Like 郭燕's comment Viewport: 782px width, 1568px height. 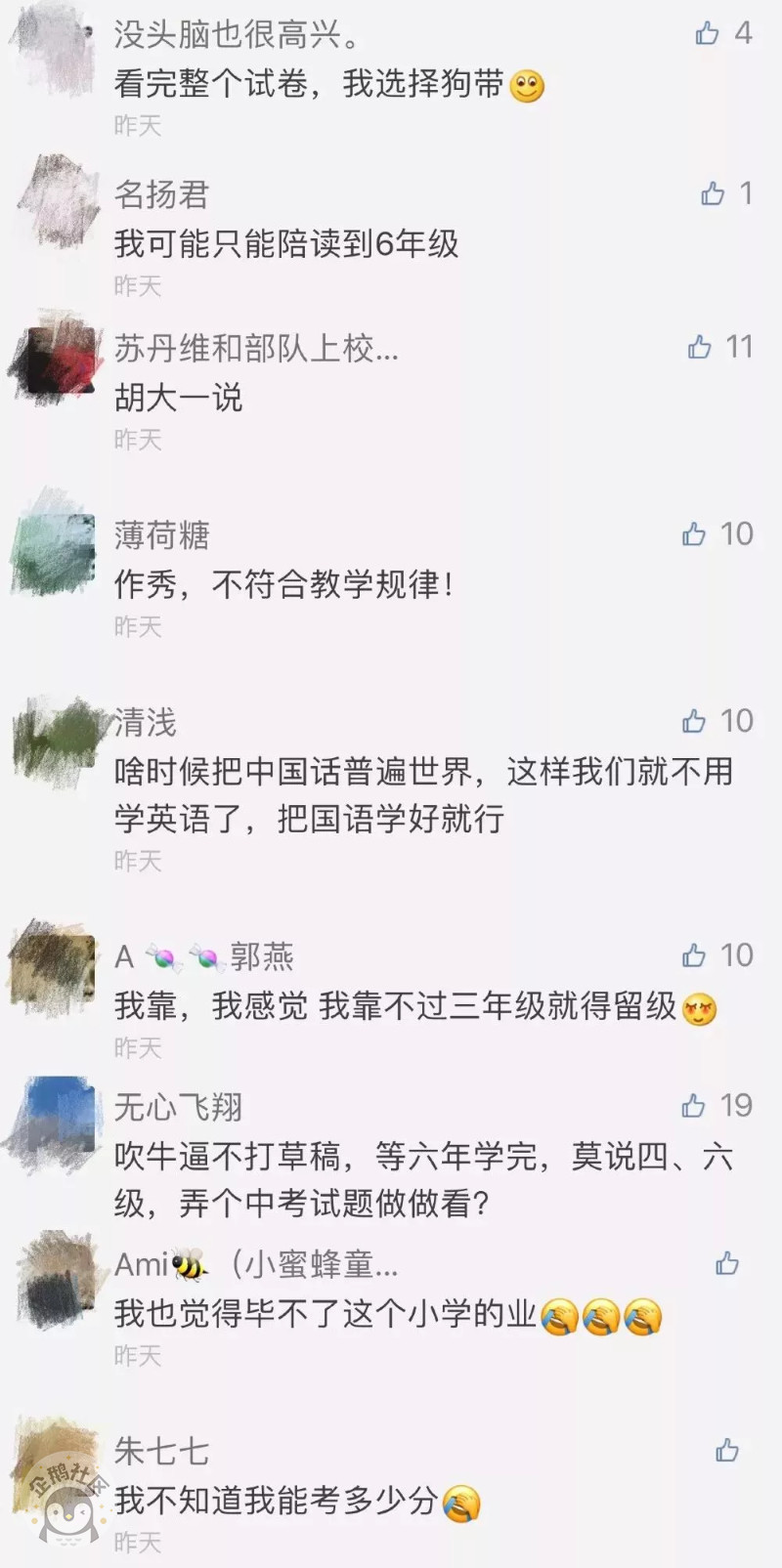[694, 954]
